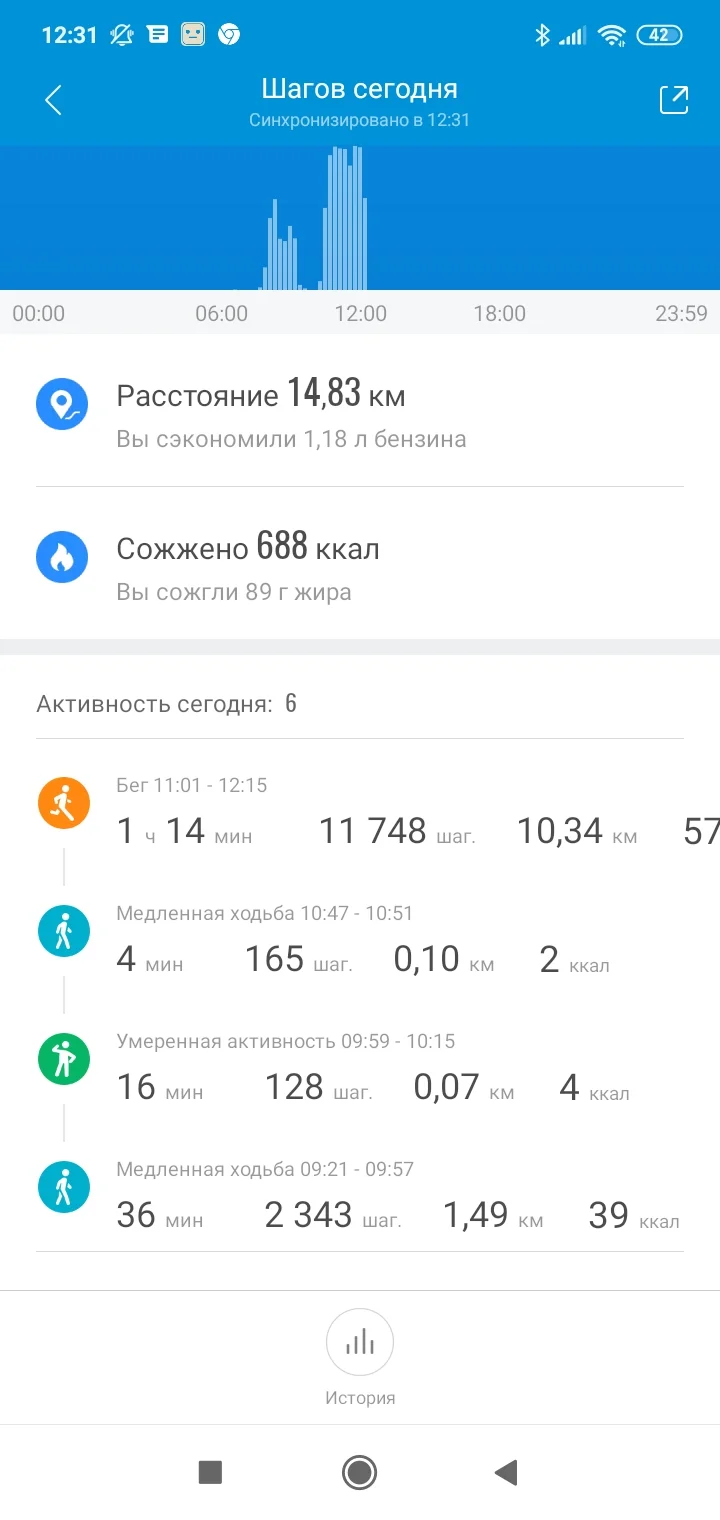Image resolution: width=720 pixels, height=1520 pixels.
Task: Tap the walking icon for slow walk 09:21
Action: pos(63,1186)
